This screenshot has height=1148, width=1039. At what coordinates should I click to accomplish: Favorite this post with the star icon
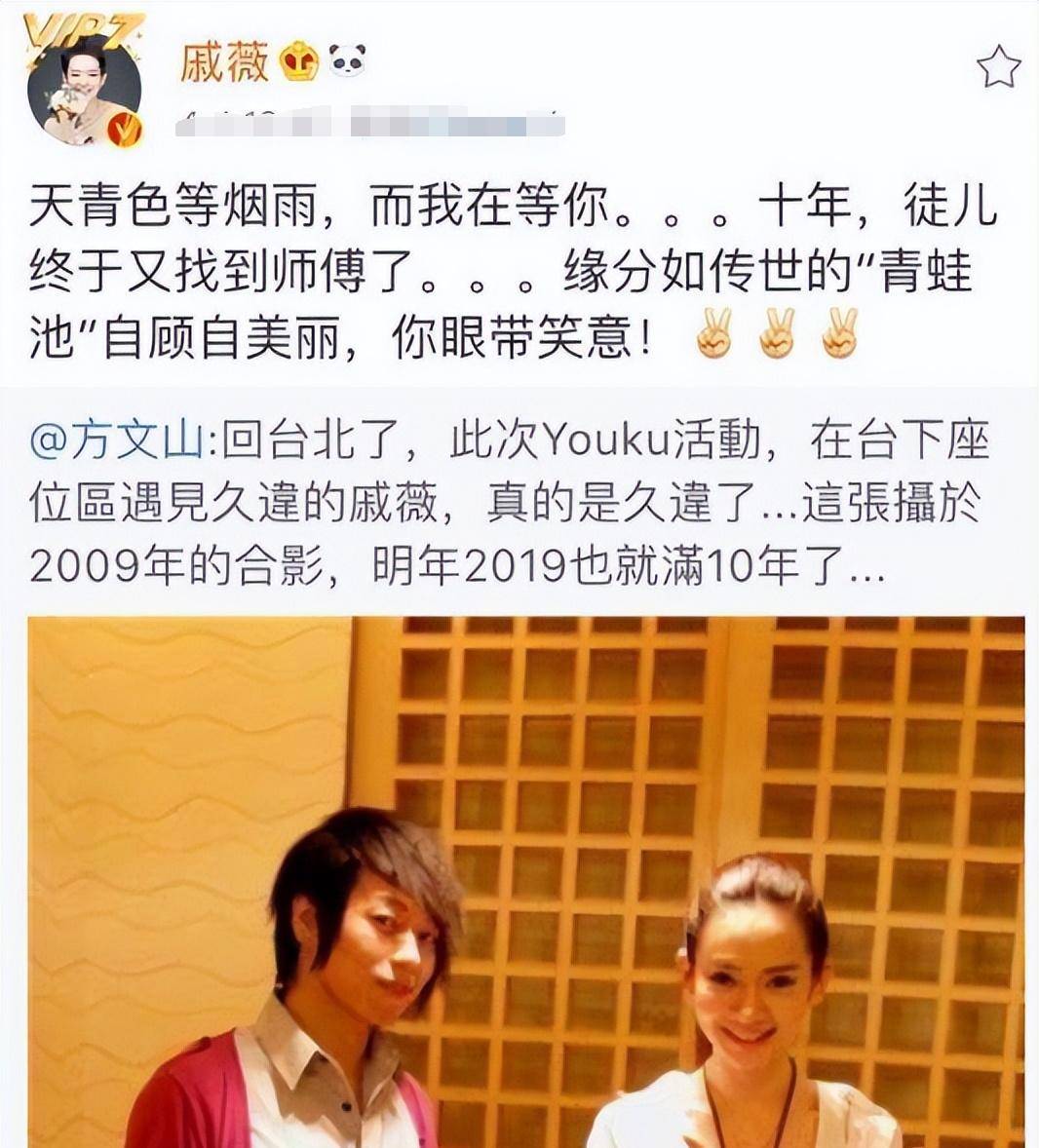click(x=997, y=68)
